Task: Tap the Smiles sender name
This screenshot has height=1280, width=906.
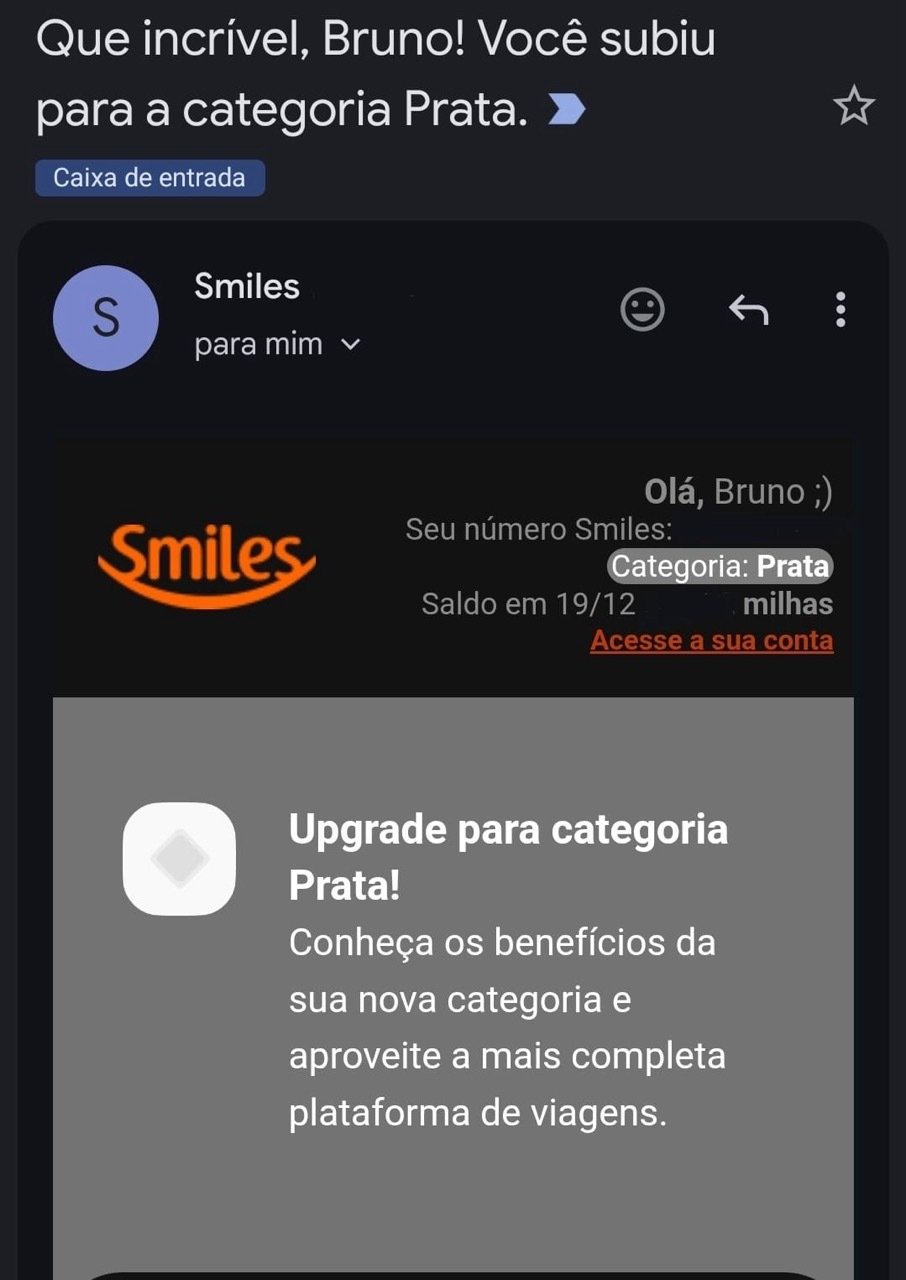Action: tap(246, 287)
